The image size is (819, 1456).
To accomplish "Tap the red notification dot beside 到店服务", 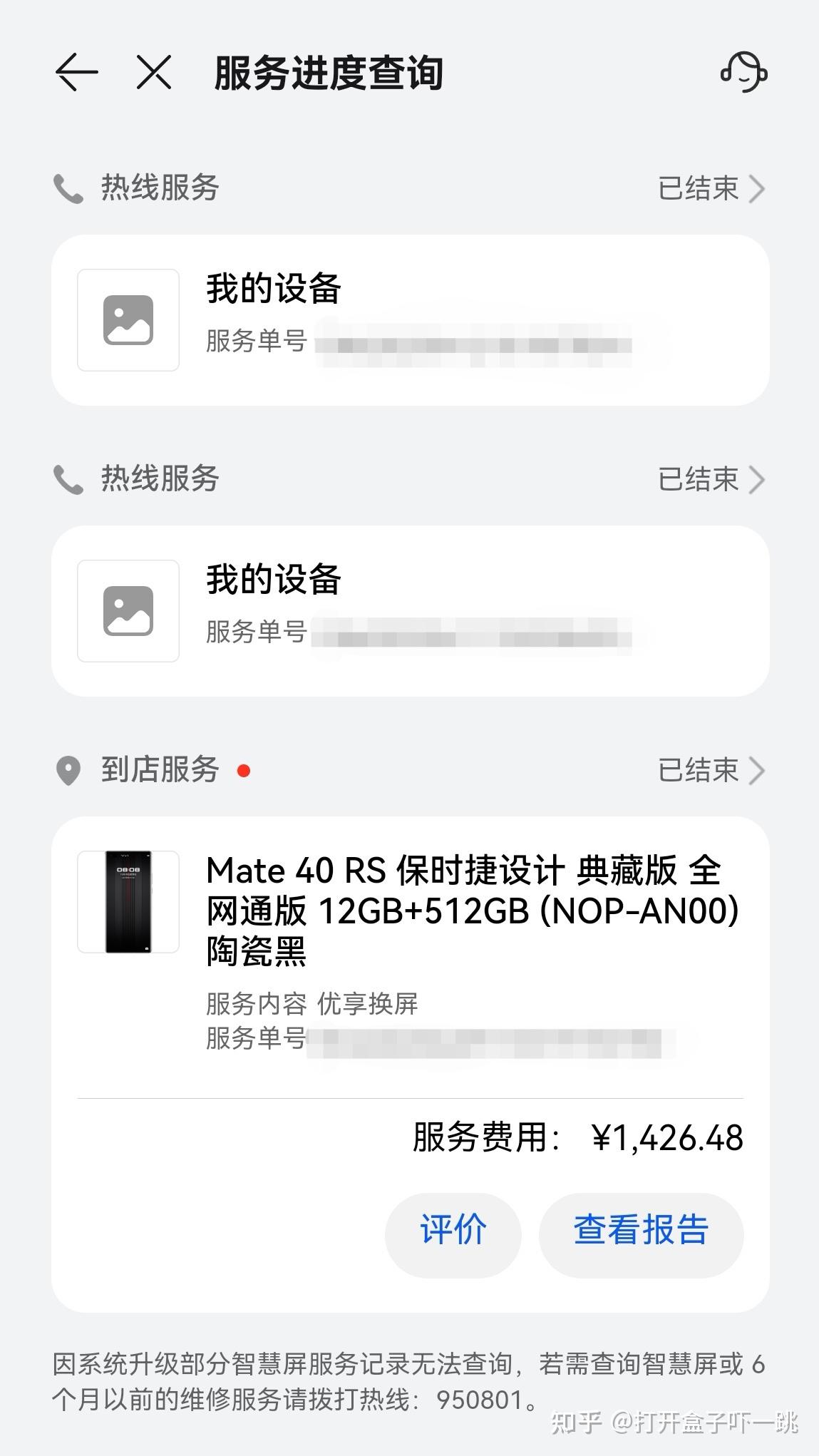I will [x=246, y=771].
